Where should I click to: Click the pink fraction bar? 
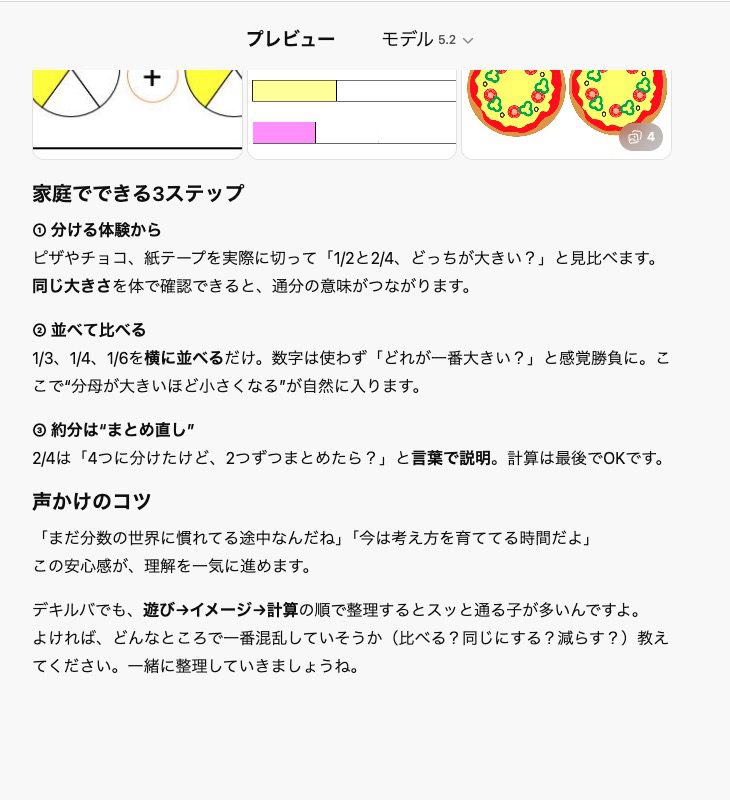(x=284, y=131)
